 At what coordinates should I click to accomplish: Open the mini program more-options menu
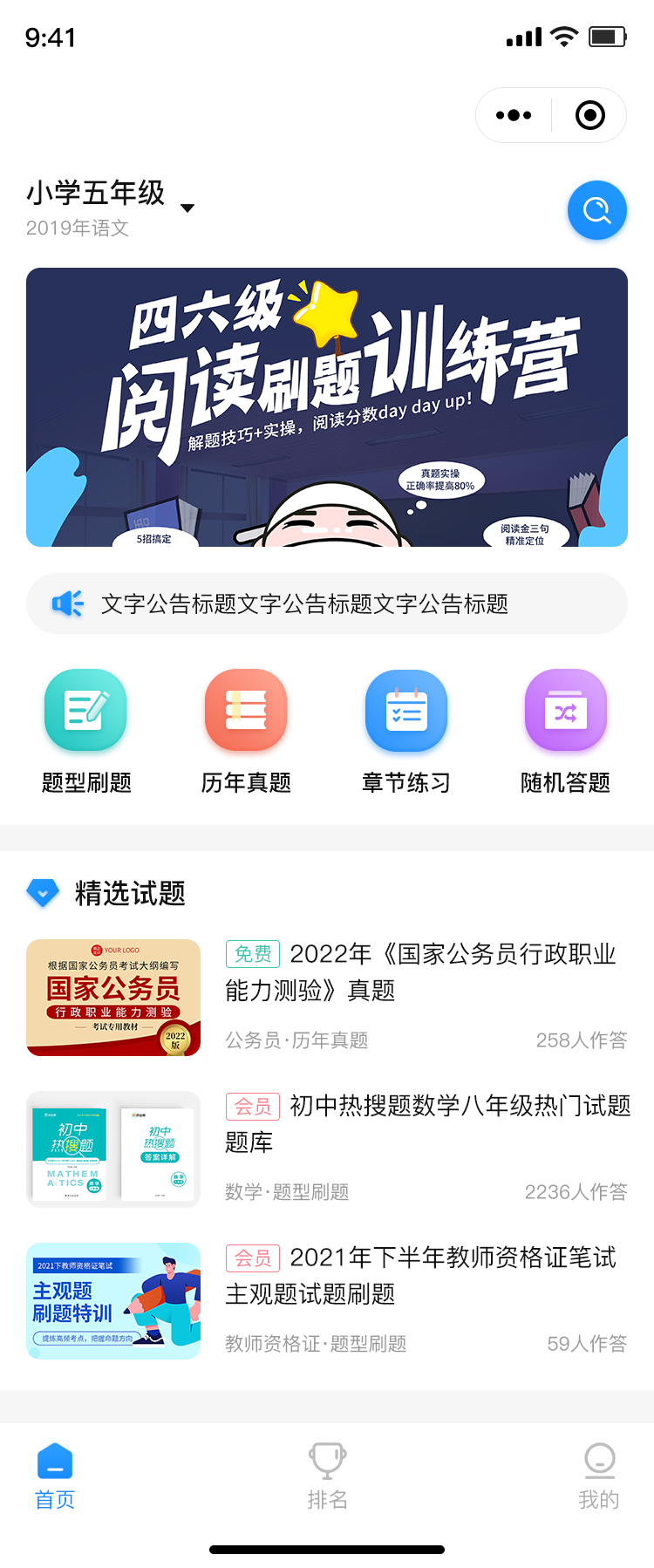coord(514,115)
